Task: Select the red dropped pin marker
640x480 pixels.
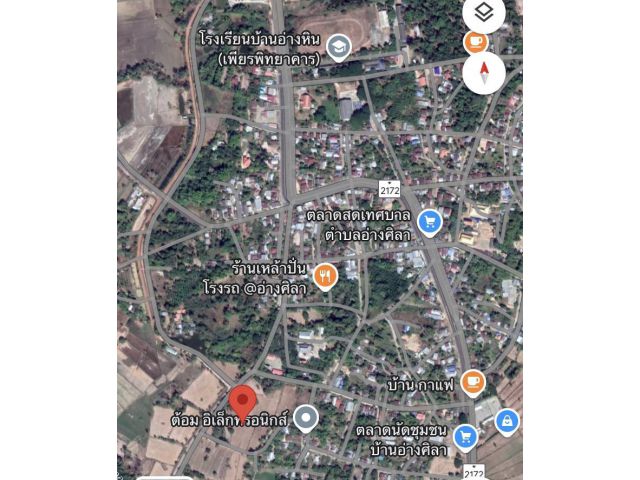Action: 242,402
